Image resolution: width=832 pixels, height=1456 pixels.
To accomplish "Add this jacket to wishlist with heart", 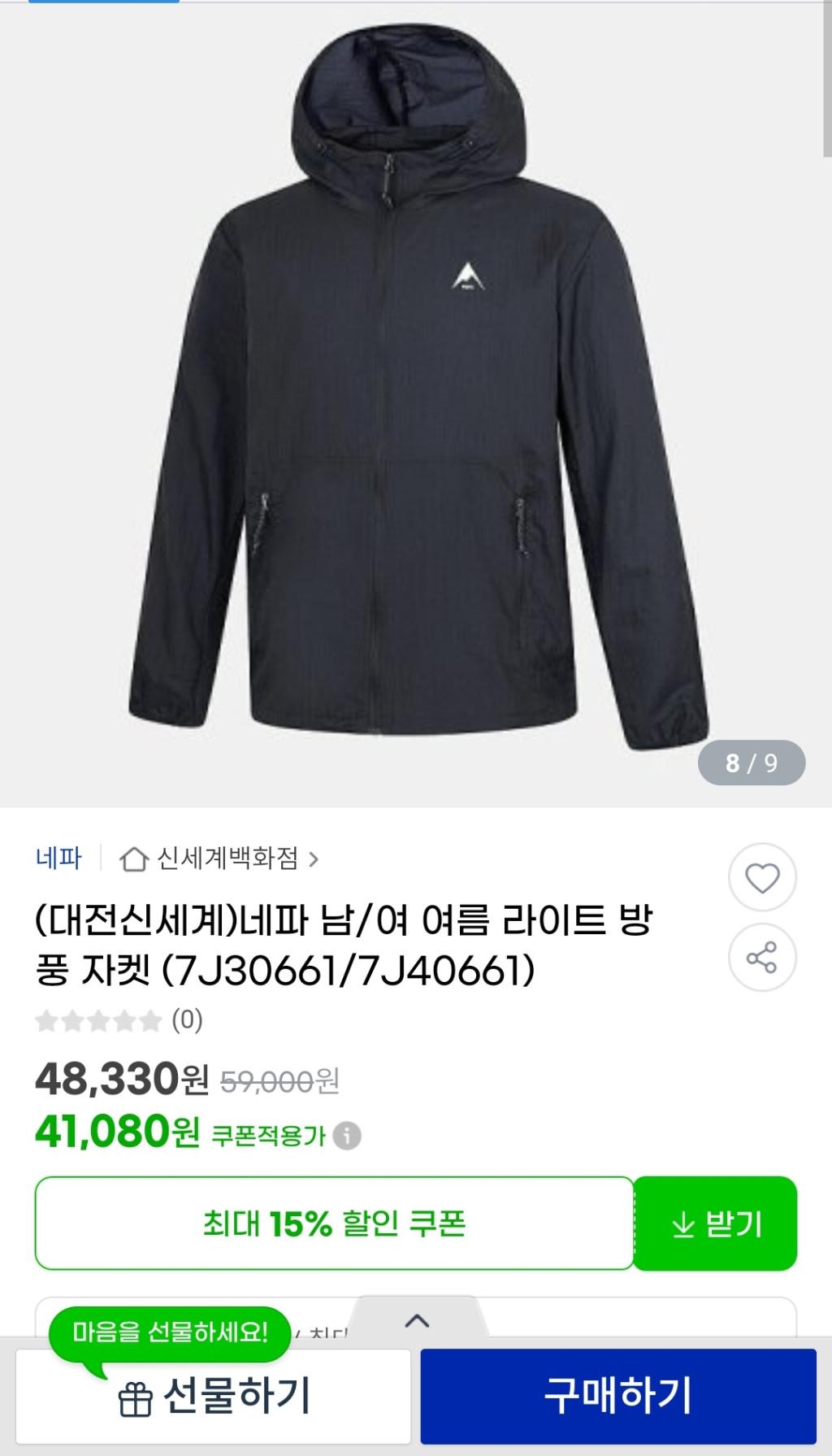I will (x=761, y=878).
